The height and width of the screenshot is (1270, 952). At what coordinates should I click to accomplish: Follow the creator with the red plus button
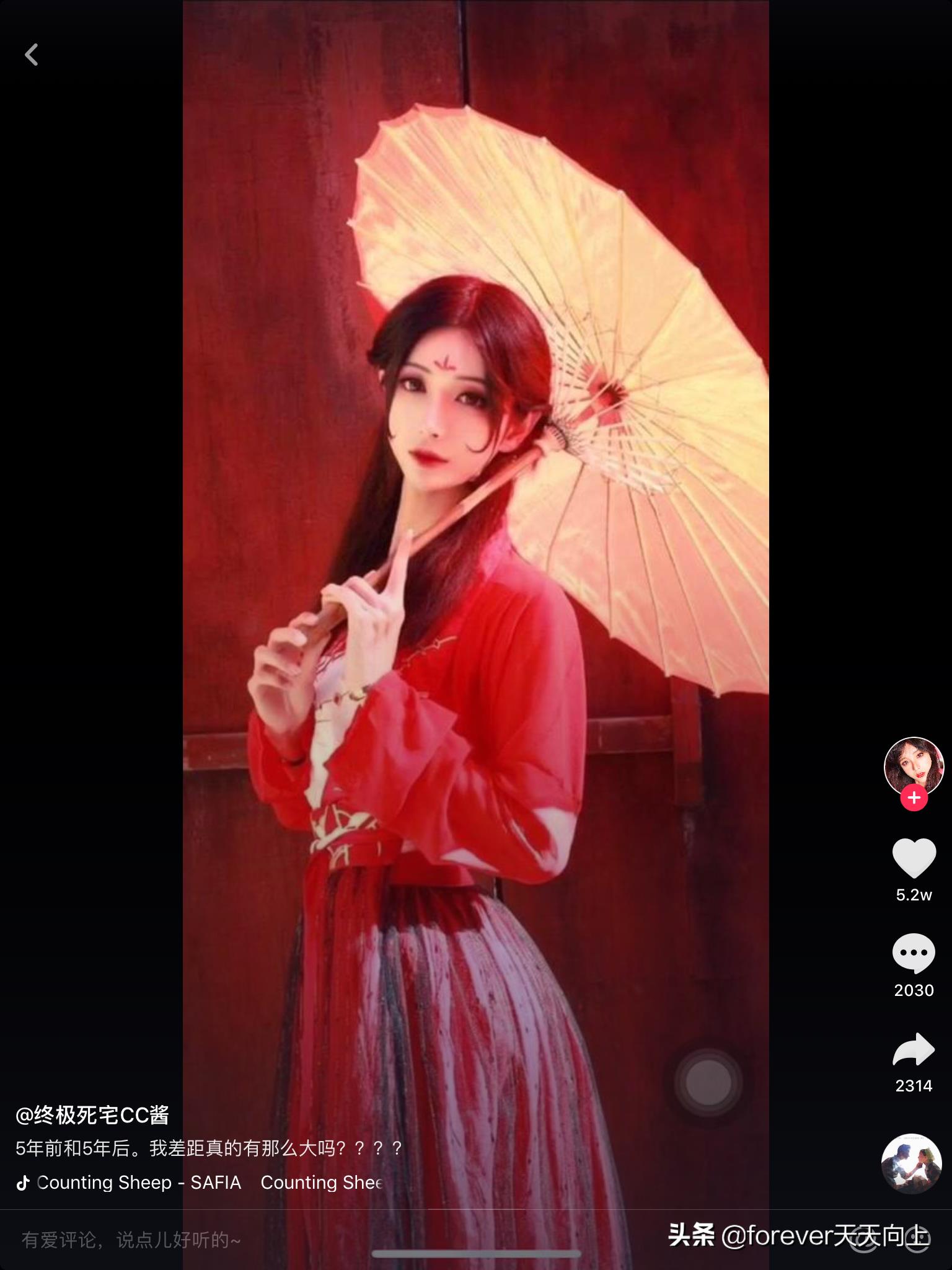(914, 797)
